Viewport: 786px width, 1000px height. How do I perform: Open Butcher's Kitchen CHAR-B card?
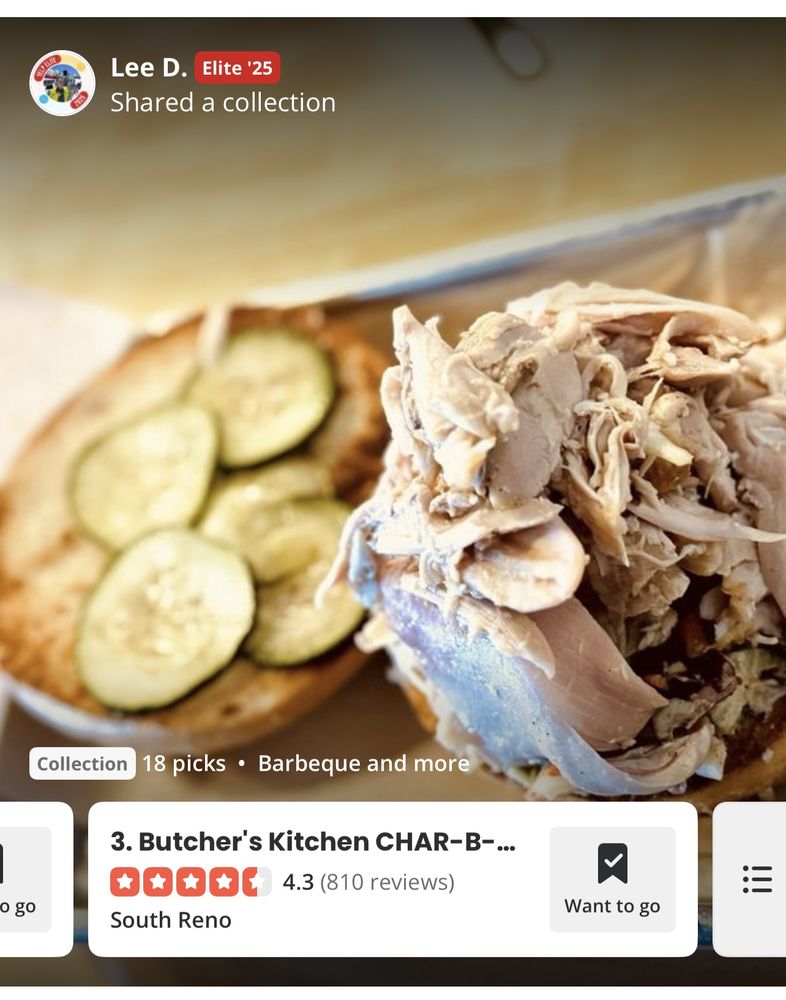[x=313, y=842]
